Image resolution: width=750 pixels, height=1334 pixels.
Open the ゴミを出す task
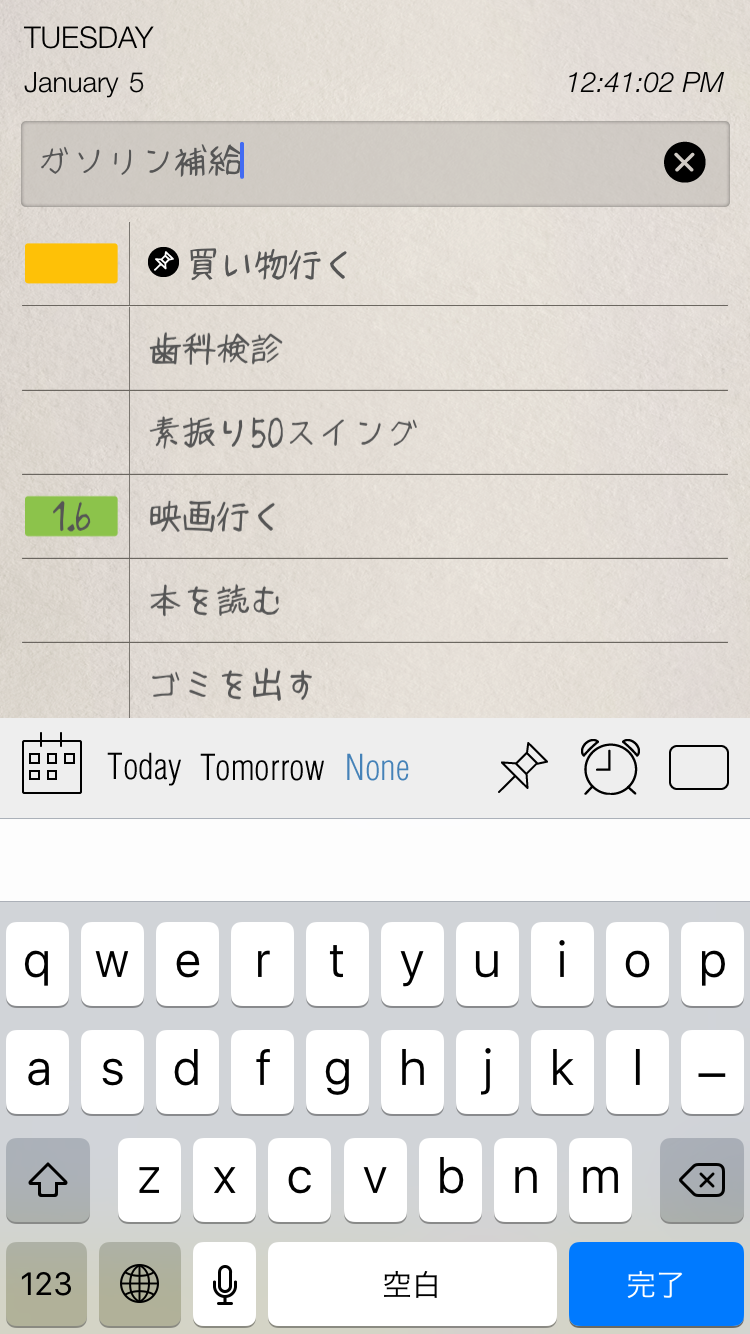pyautogui.click(x=231, y=685)
